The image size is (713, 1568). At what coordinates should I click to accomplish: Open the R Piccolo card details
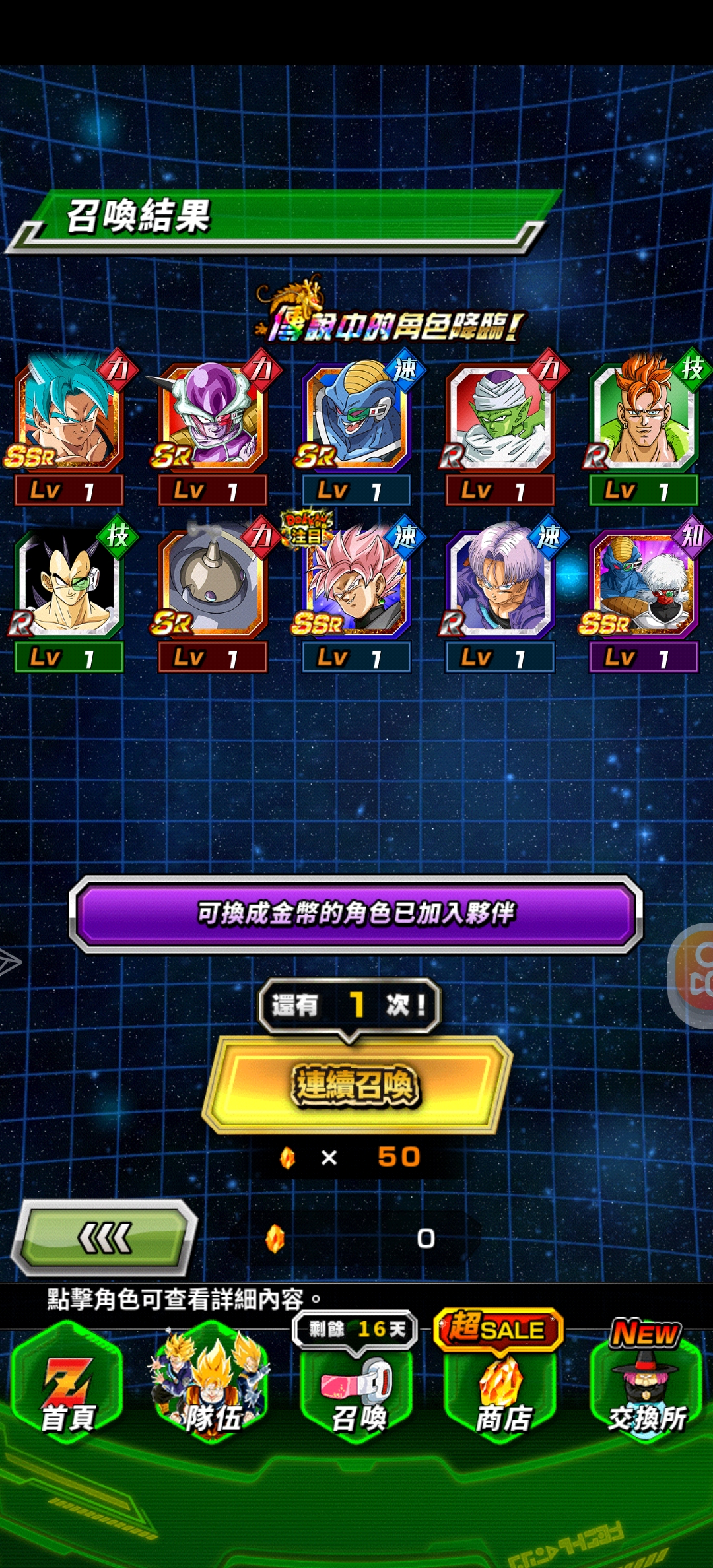500,417
